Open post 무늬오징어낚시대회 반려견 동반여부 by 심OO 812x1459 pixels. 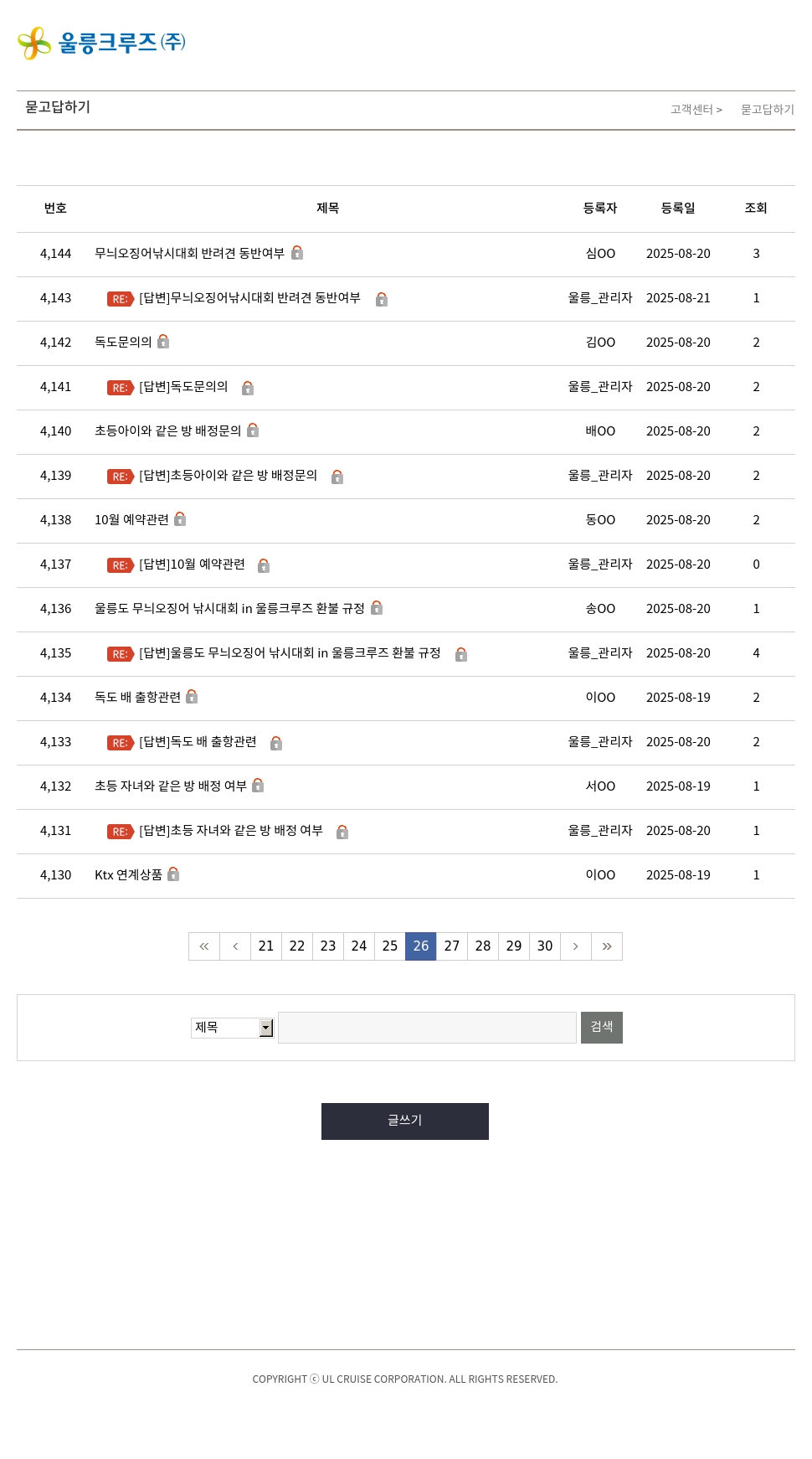(189, 254)
